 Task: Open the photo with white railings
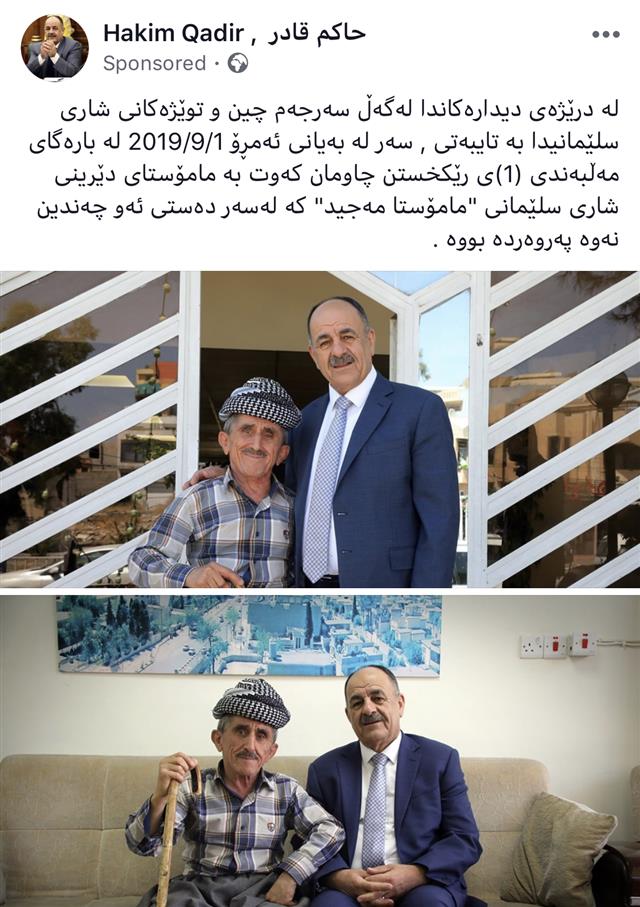320,429
